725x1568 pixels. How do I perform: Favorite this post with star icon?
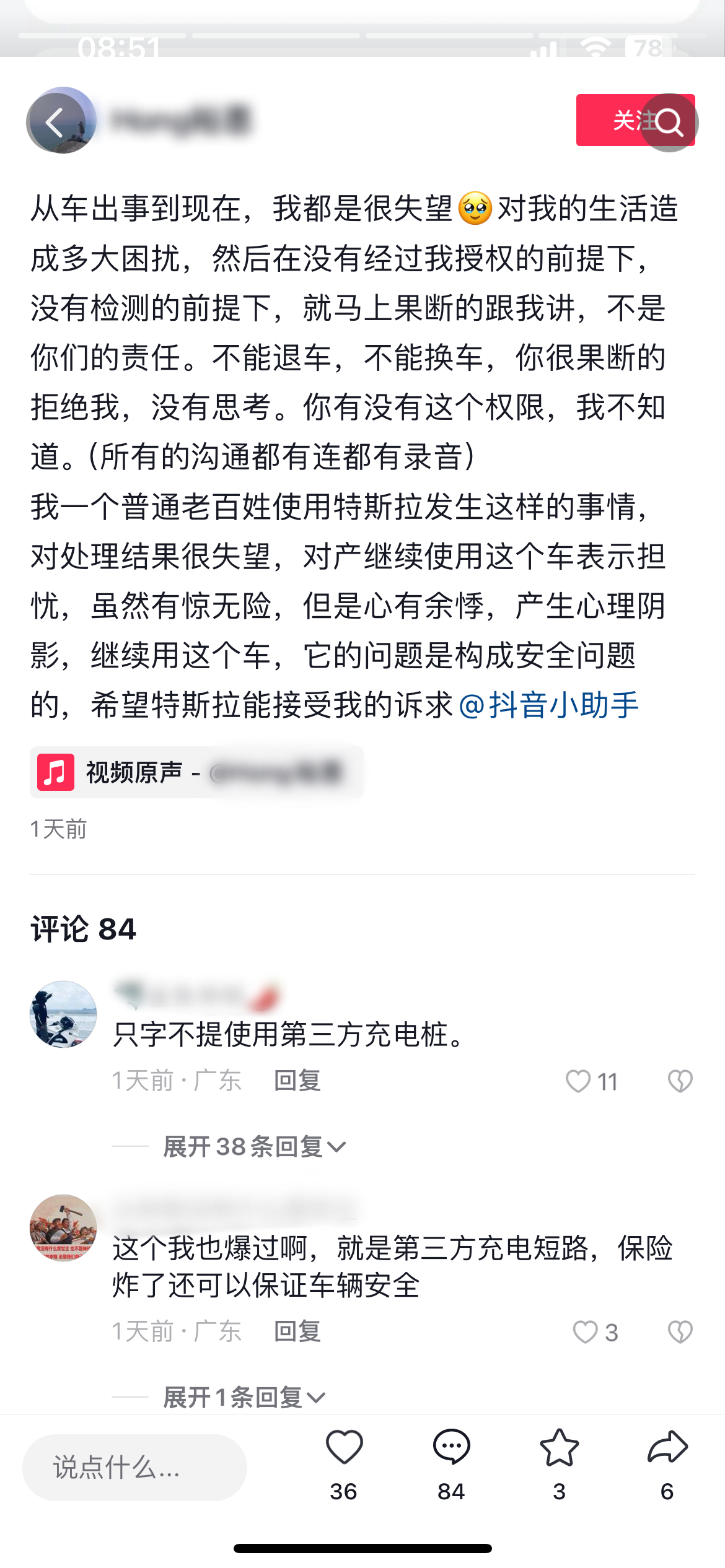click(x=559, y=1448)
